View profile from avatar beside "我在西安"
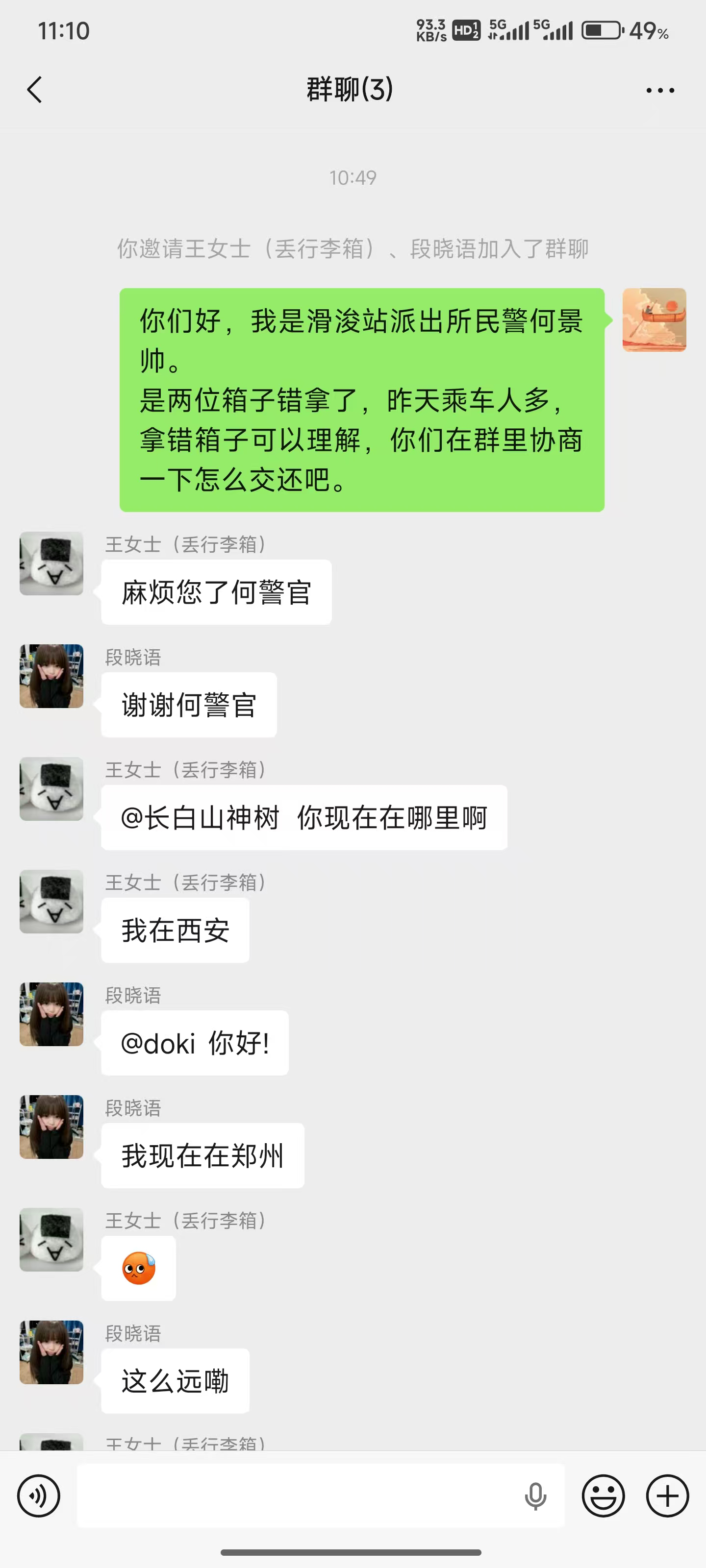706x1568 pixels. [51, 901]
